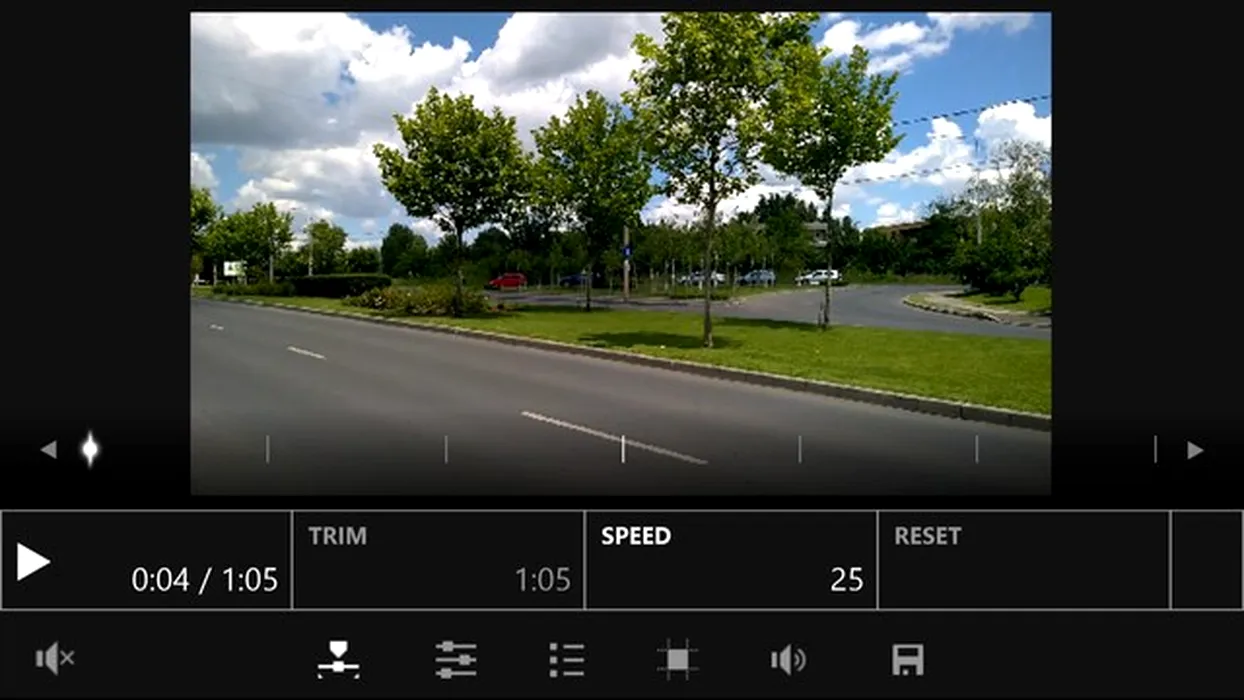This screenshot has width=1244, height=700.
Task: Open the adjustment sliders tool
Action: [x=456, y=659]
